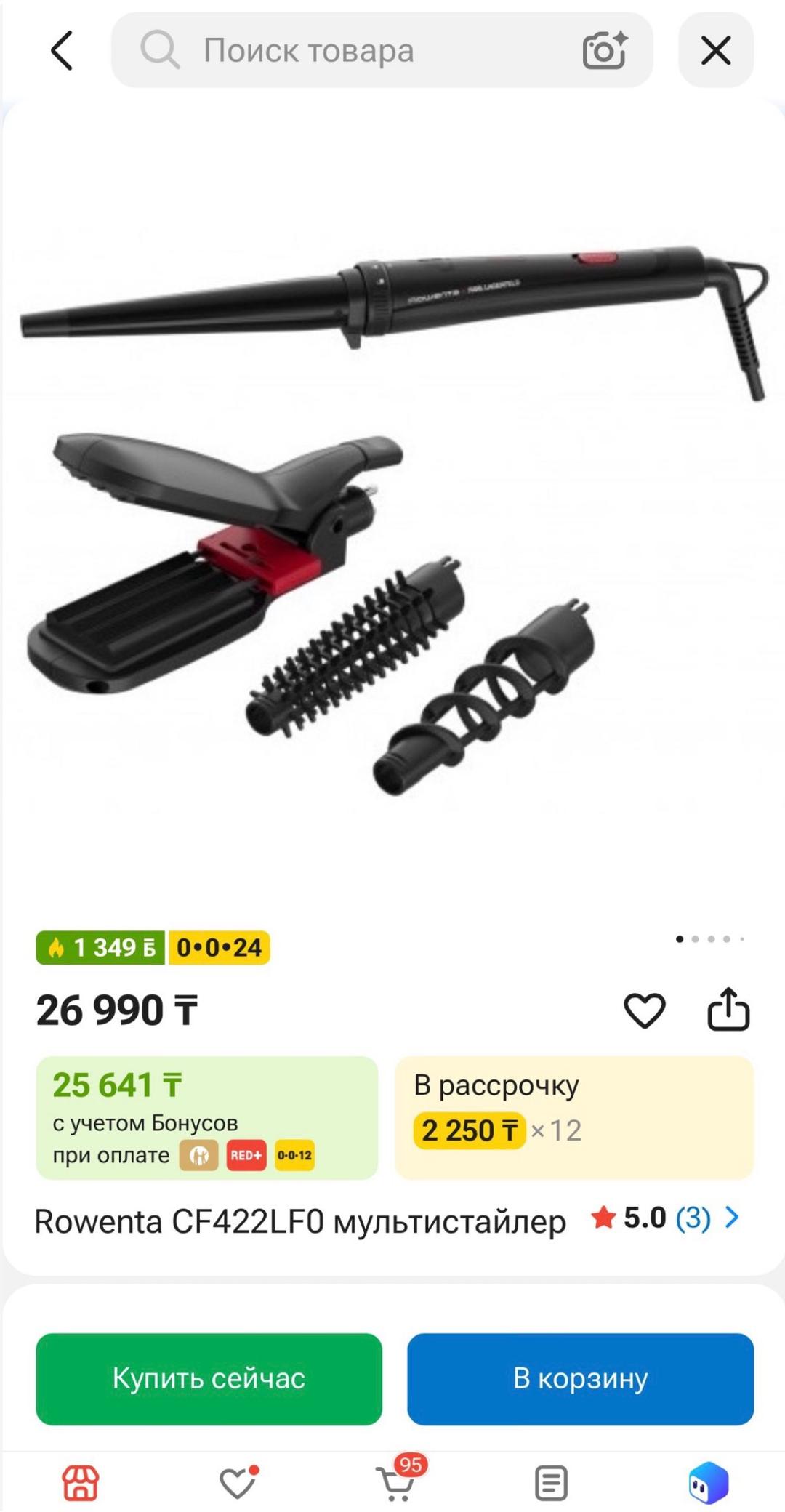The width and height of the screenshot is (785, 1512).
Task: Switch to the shop home tab
Action: (80, 1483)
